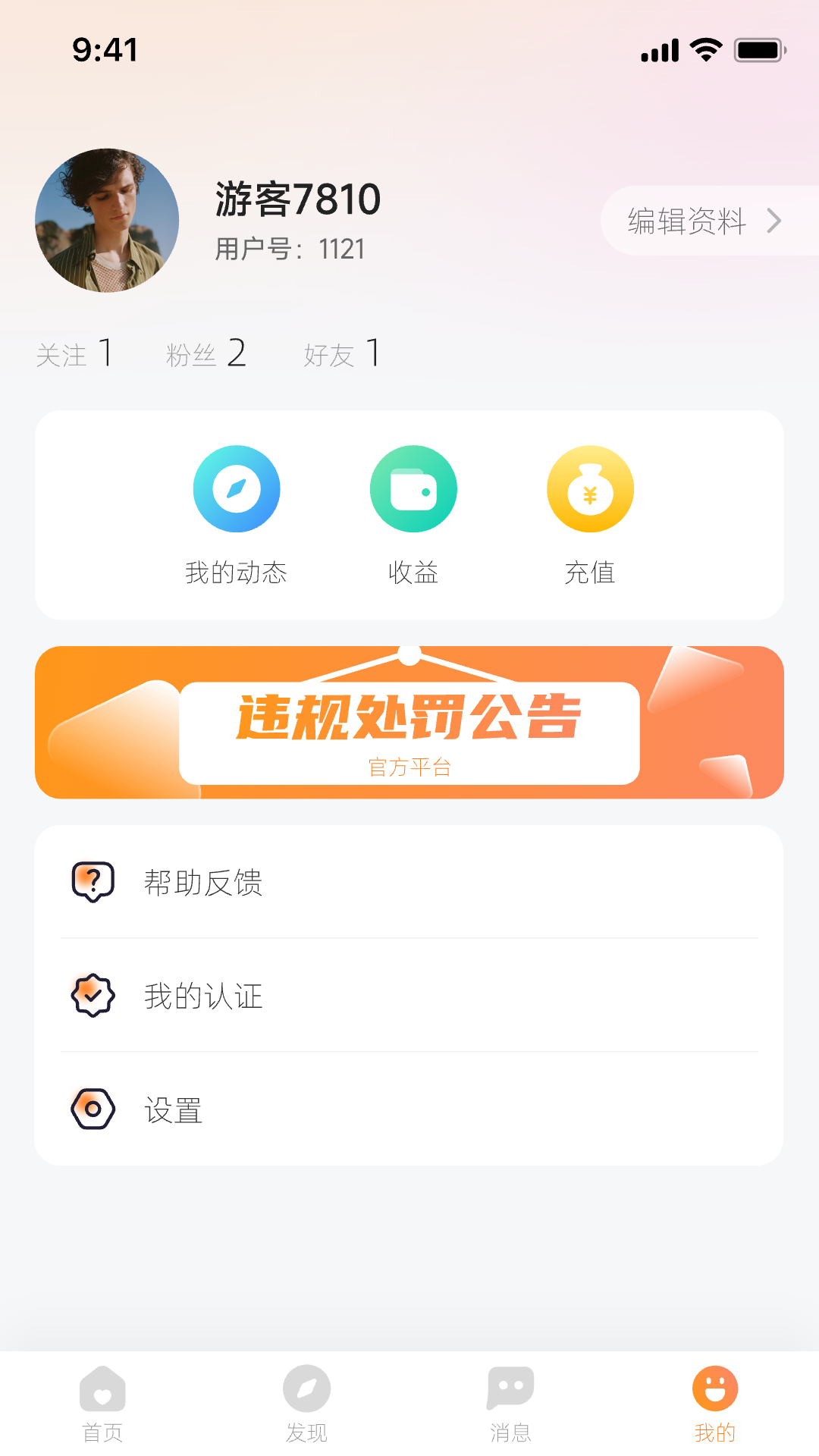View the 关注 following list

(74, 353)
